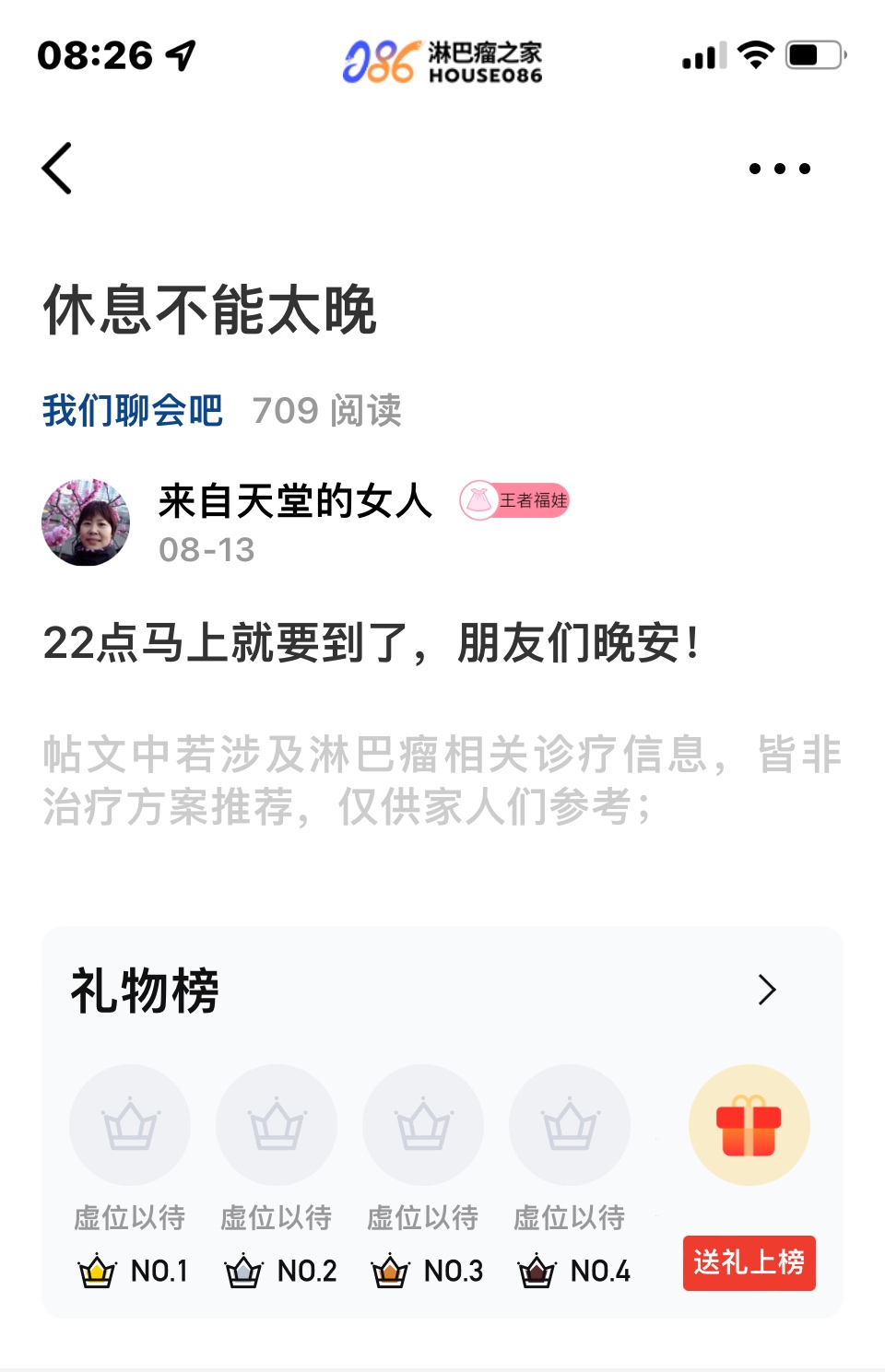Go back to the previous page
The height and width of the screenshot is (1372, 885).
[57, 169]
